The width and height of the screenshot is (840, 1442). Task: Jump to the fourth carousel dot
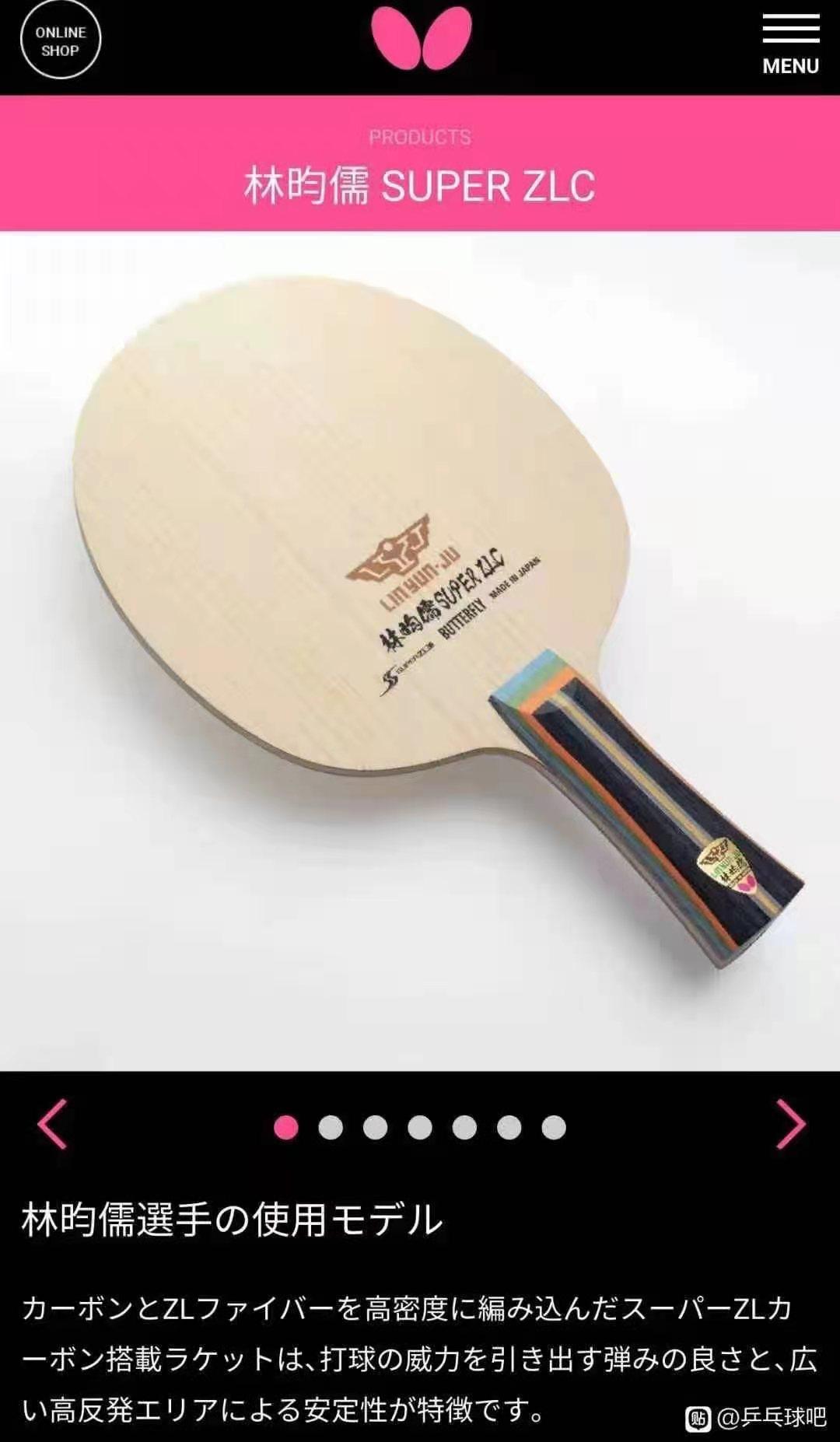[x=420, y=1127]
